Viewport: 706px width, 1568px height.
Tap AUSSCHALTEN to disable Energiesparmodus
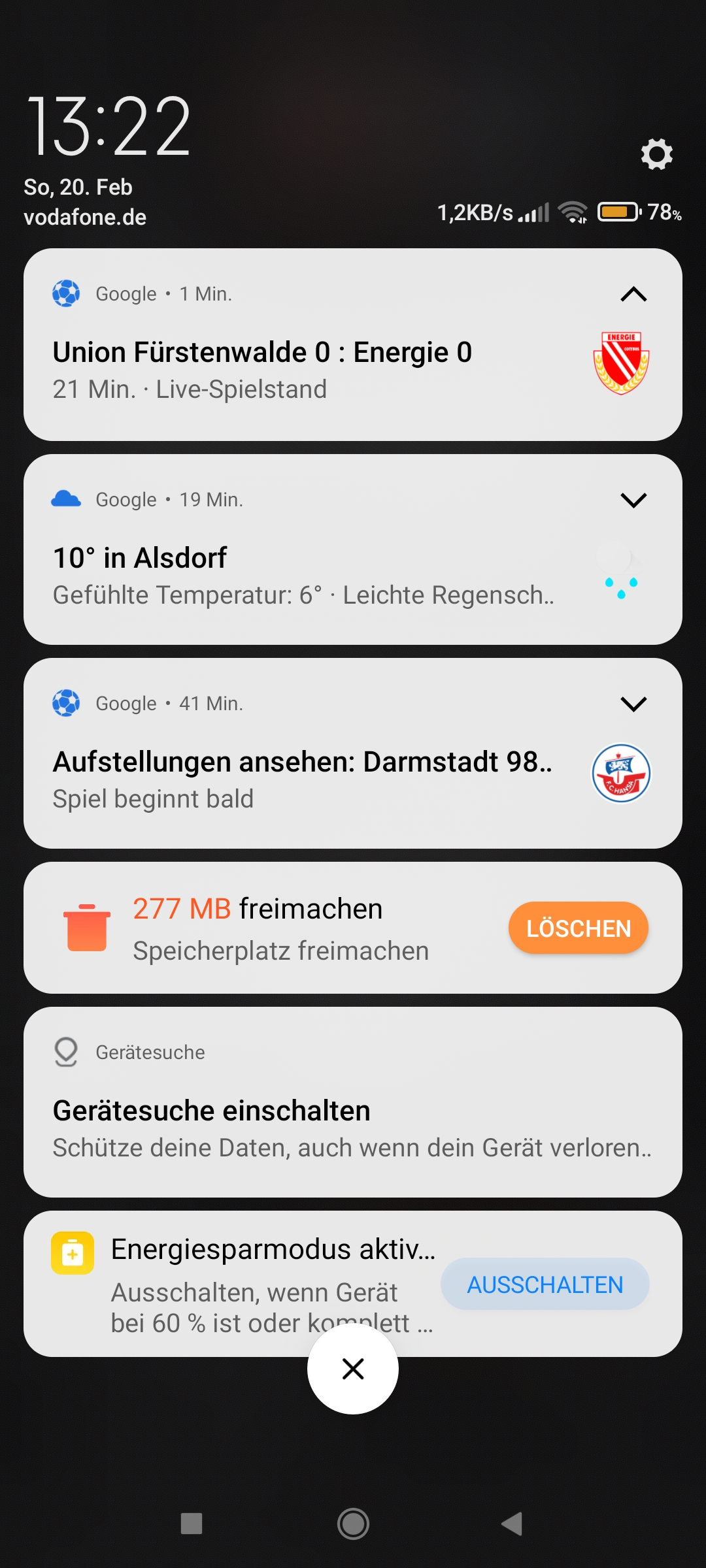[545, 1284]
